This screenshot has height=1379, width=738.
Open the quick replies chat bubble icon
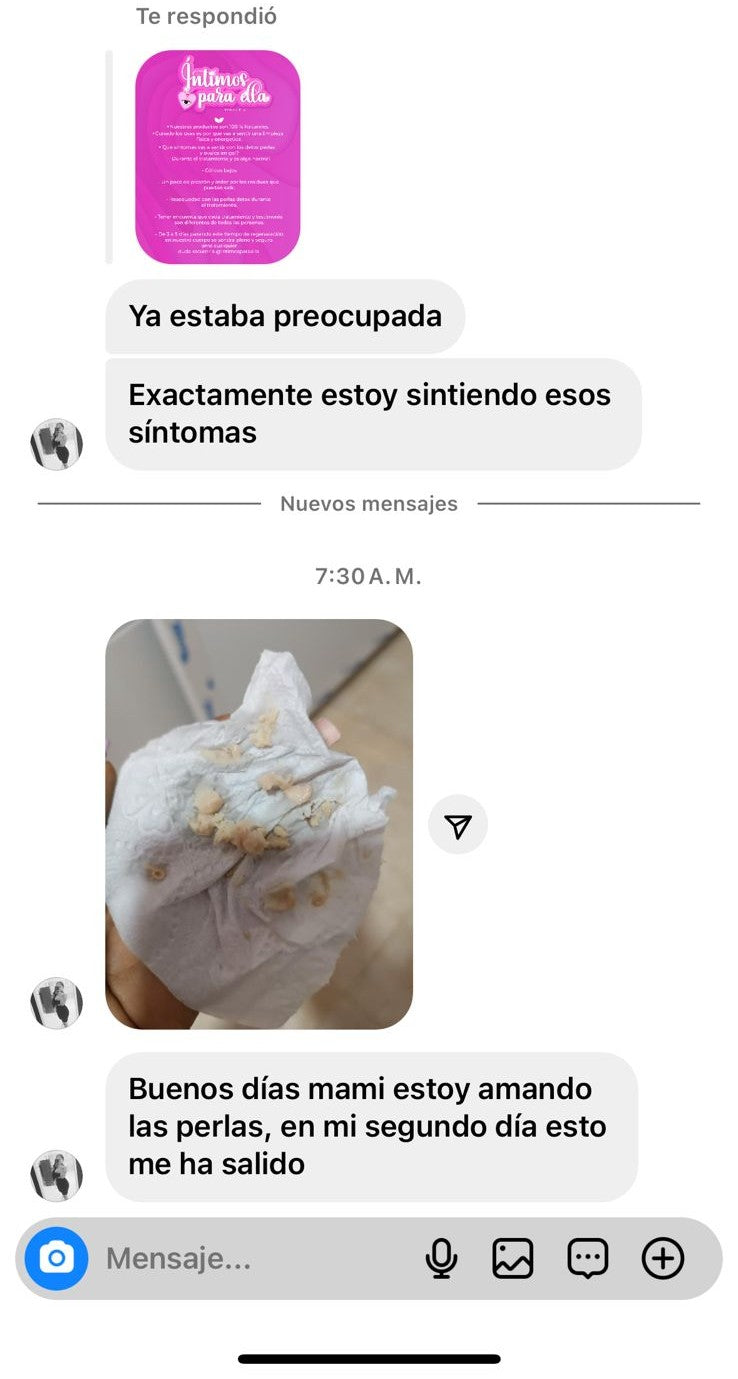pos(588,1258)
